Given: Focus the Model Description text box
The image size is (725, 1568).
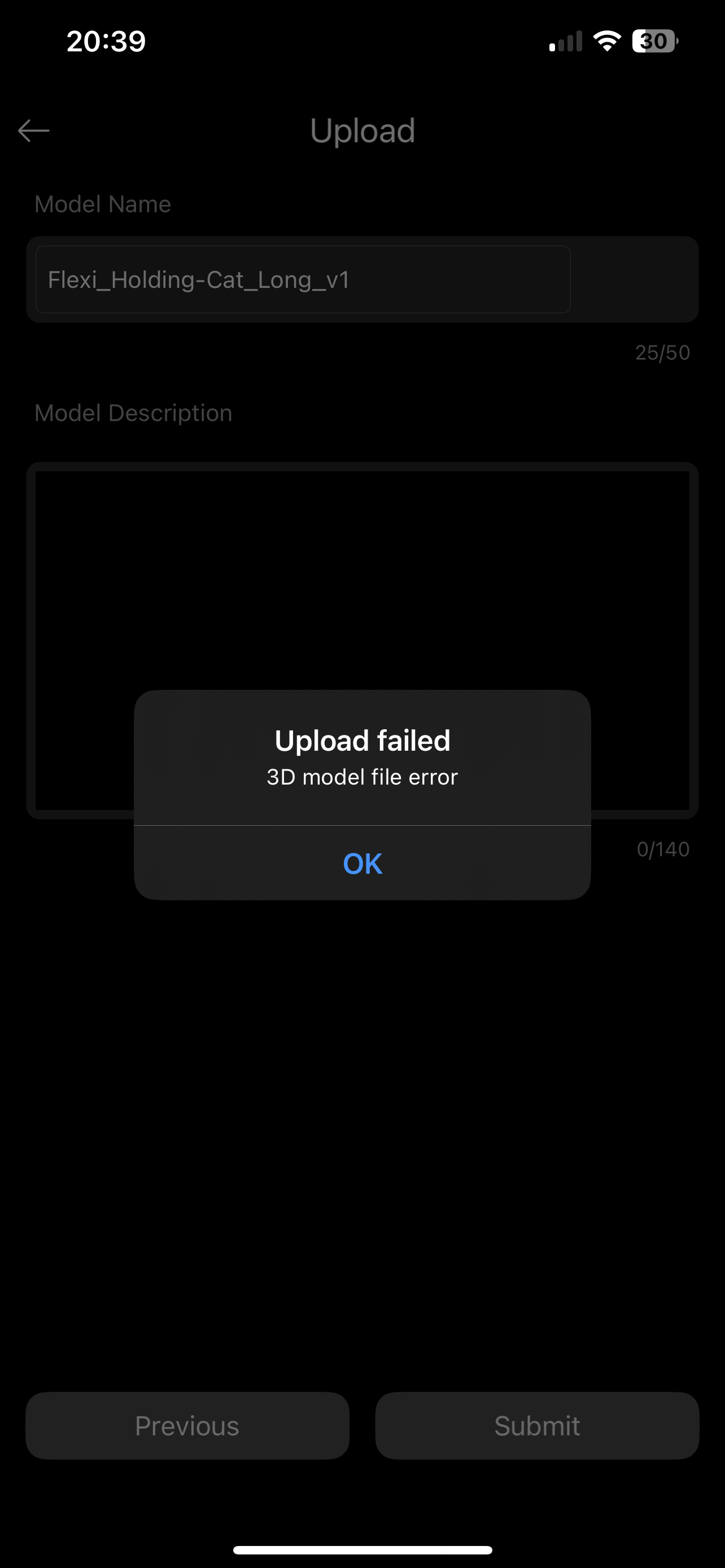Looking at the screenshot, I should tap(362, 578).
